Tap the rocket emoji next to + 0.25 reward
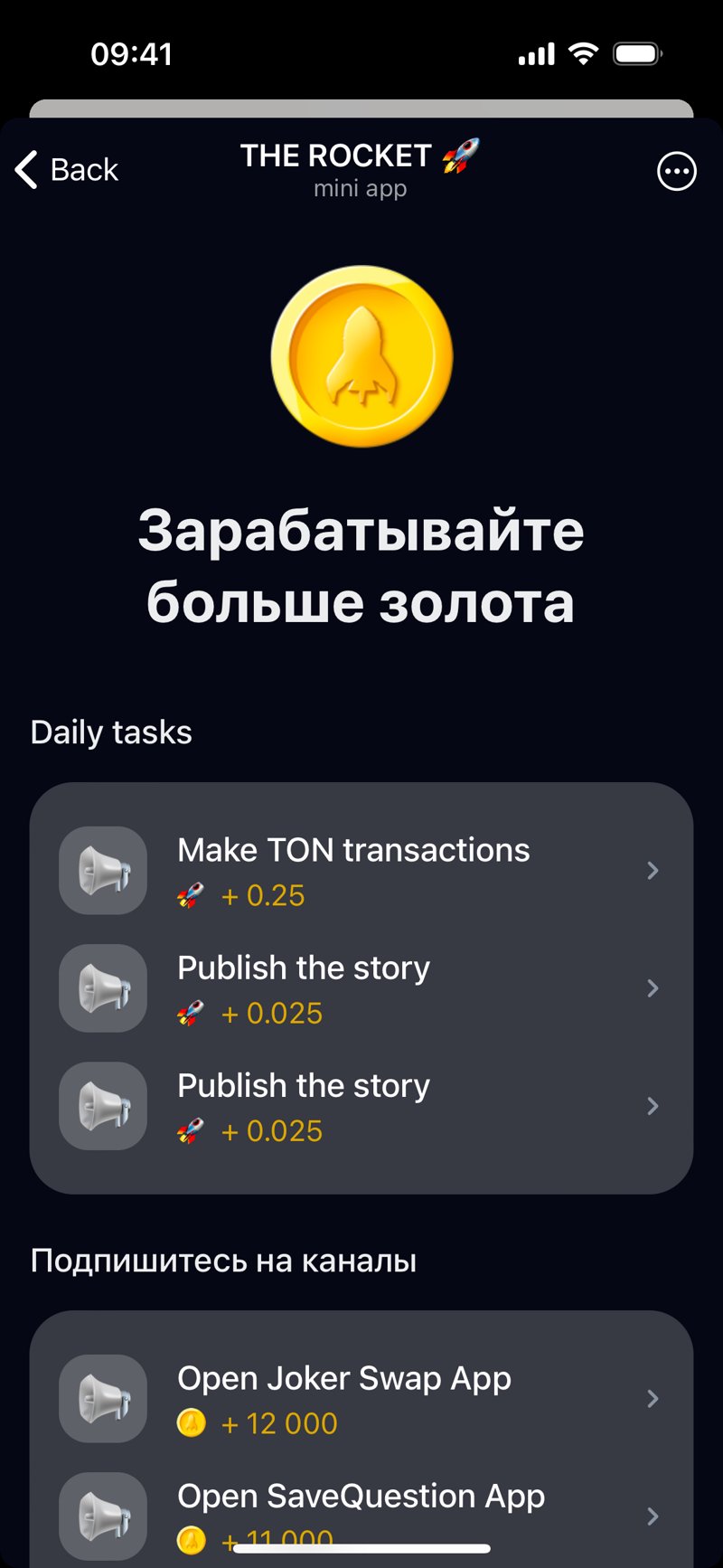Image resolution: width=723 pixels, height=1568 pixels. [x=190, y=896]
